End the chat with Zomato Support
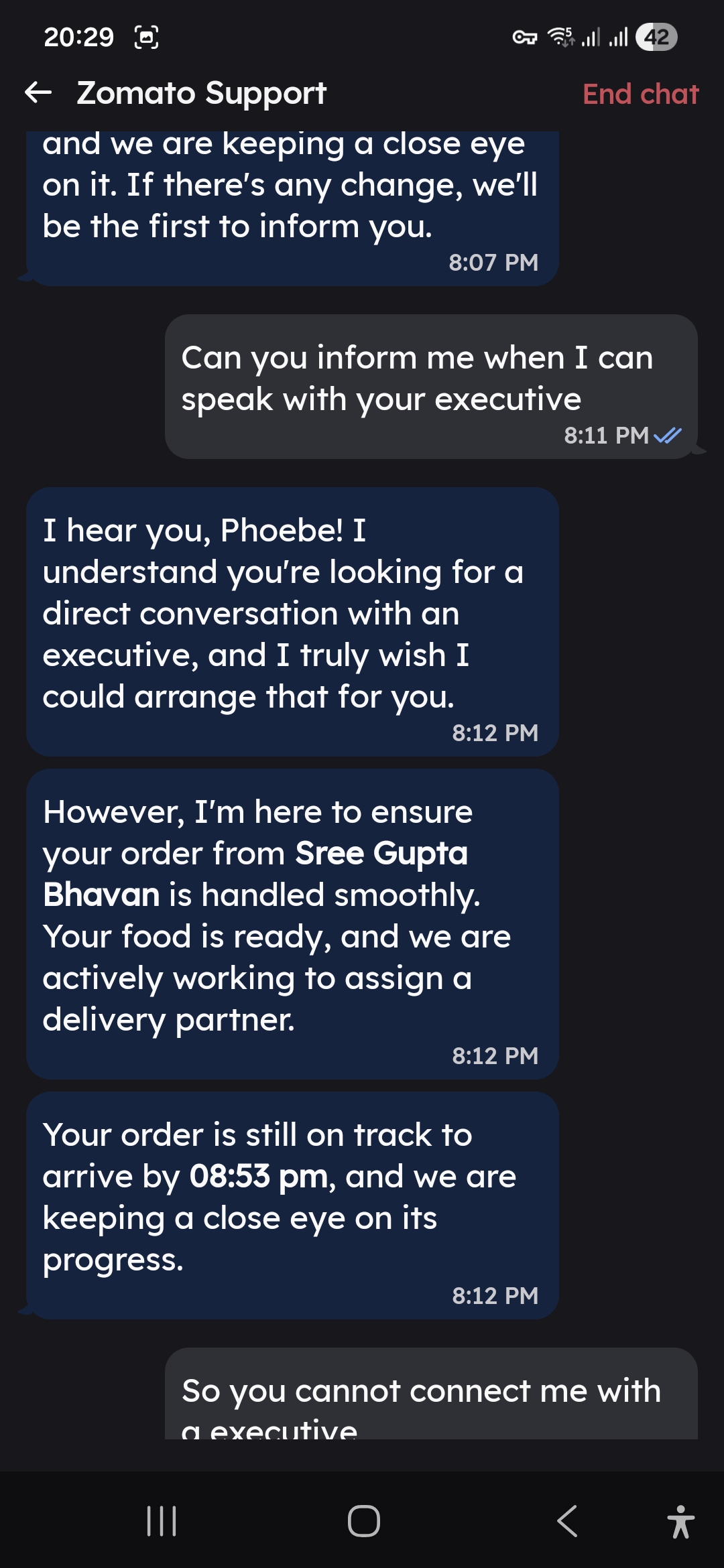Viewport: 724px width, 1568px height. pyautogui.click(x=640, y=94)
